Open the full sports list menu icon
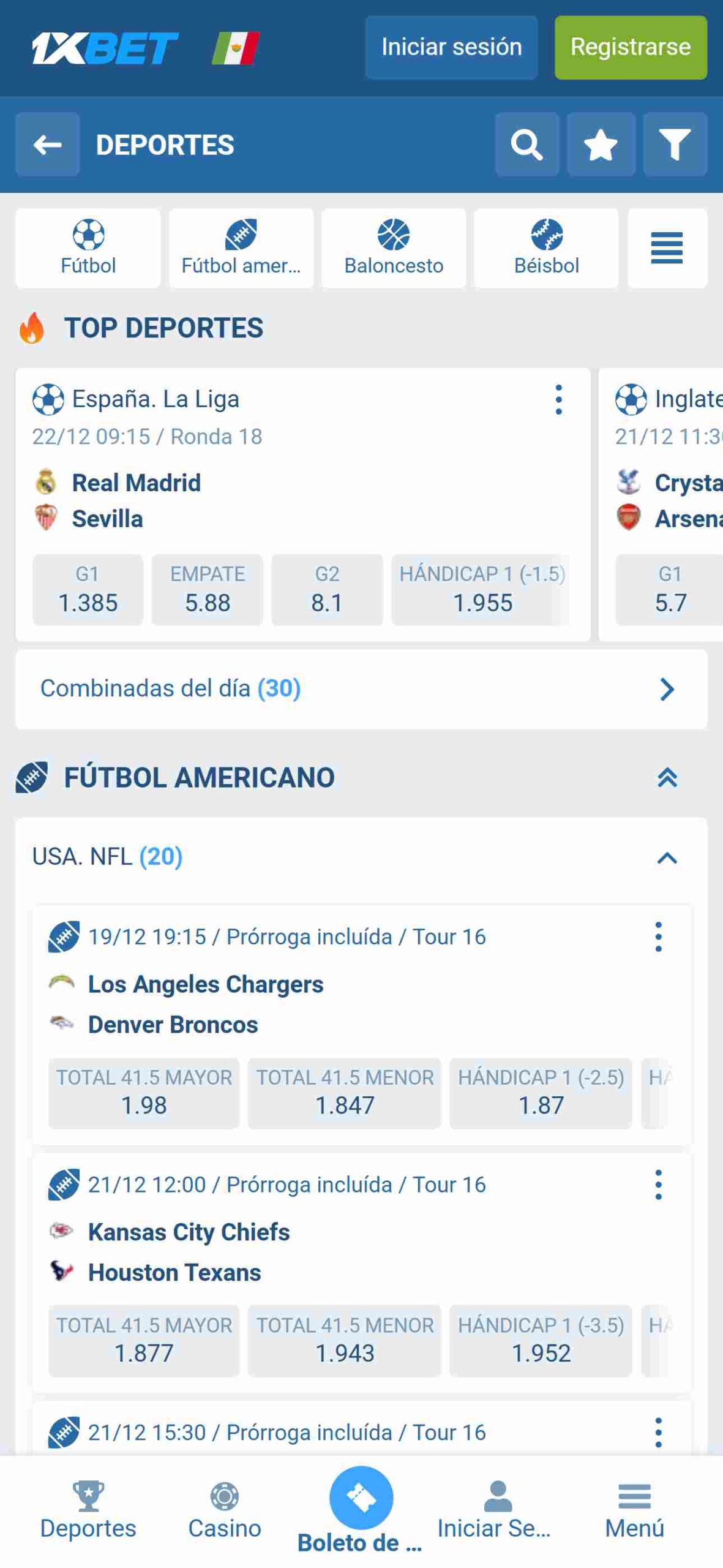The image size is (723, 1568). click(667, 248)
